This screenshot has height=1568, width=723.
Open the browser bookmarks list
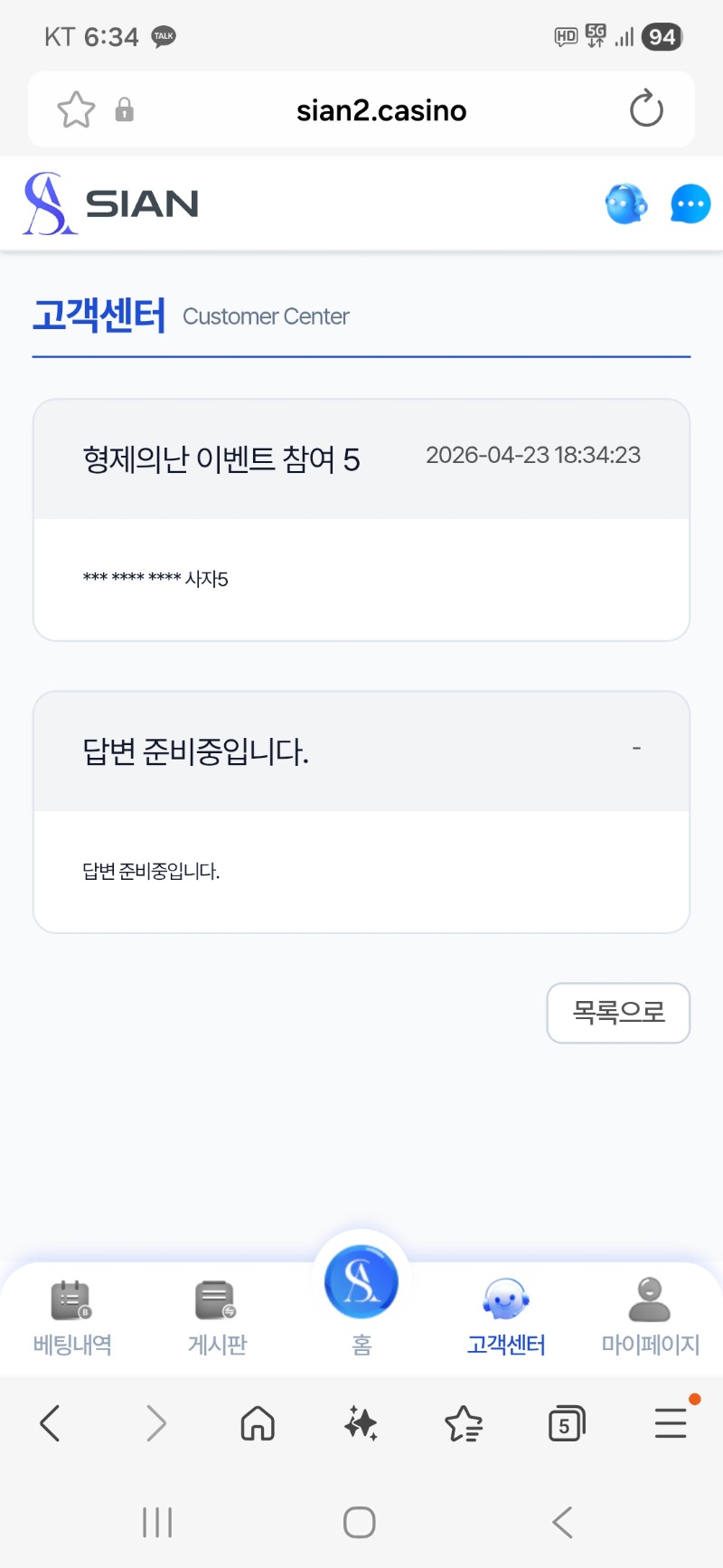point(464,1423)
